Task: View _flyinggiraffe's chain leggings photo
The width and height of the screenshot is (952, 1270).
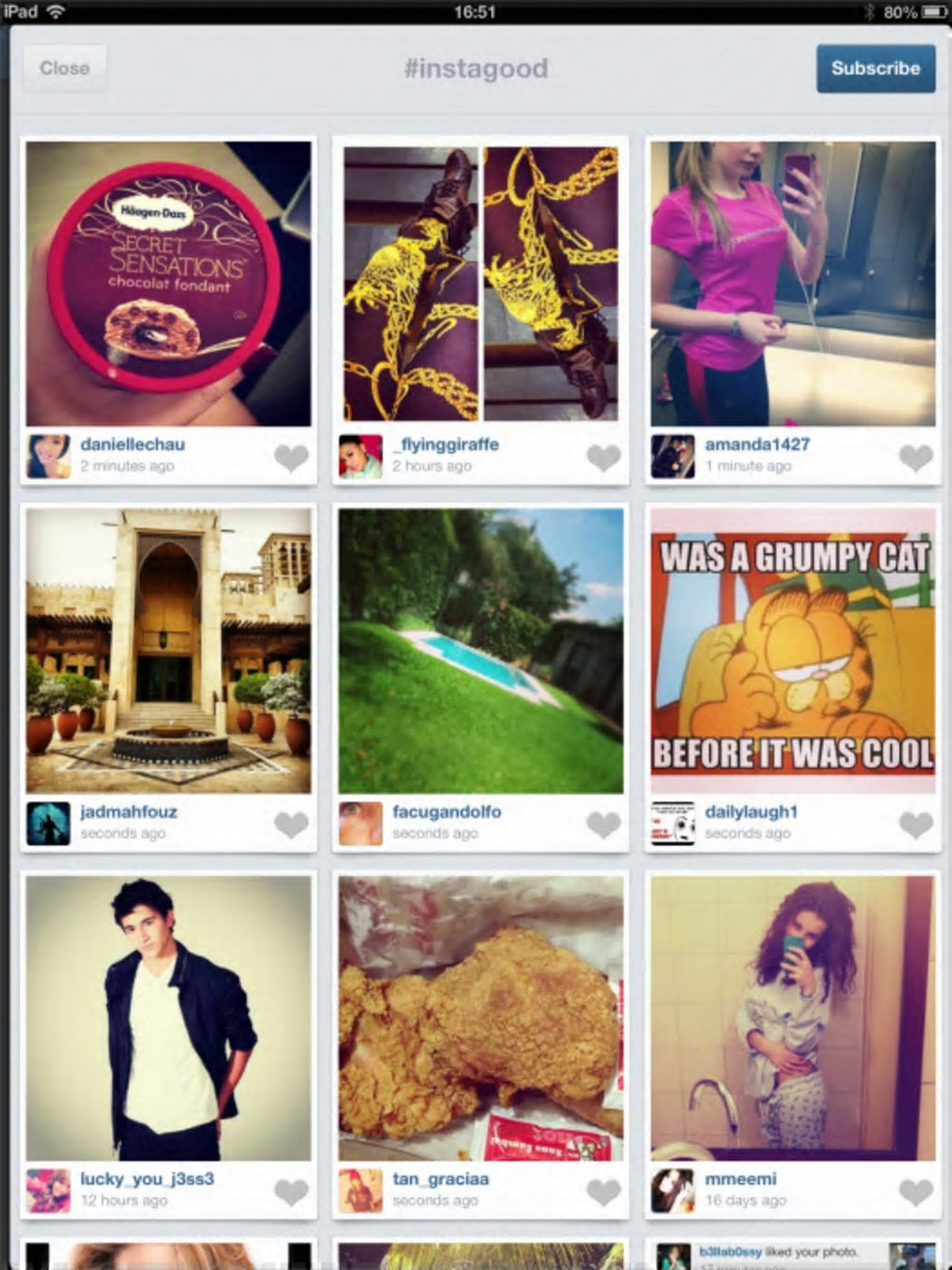Action: tap(481, 284)
